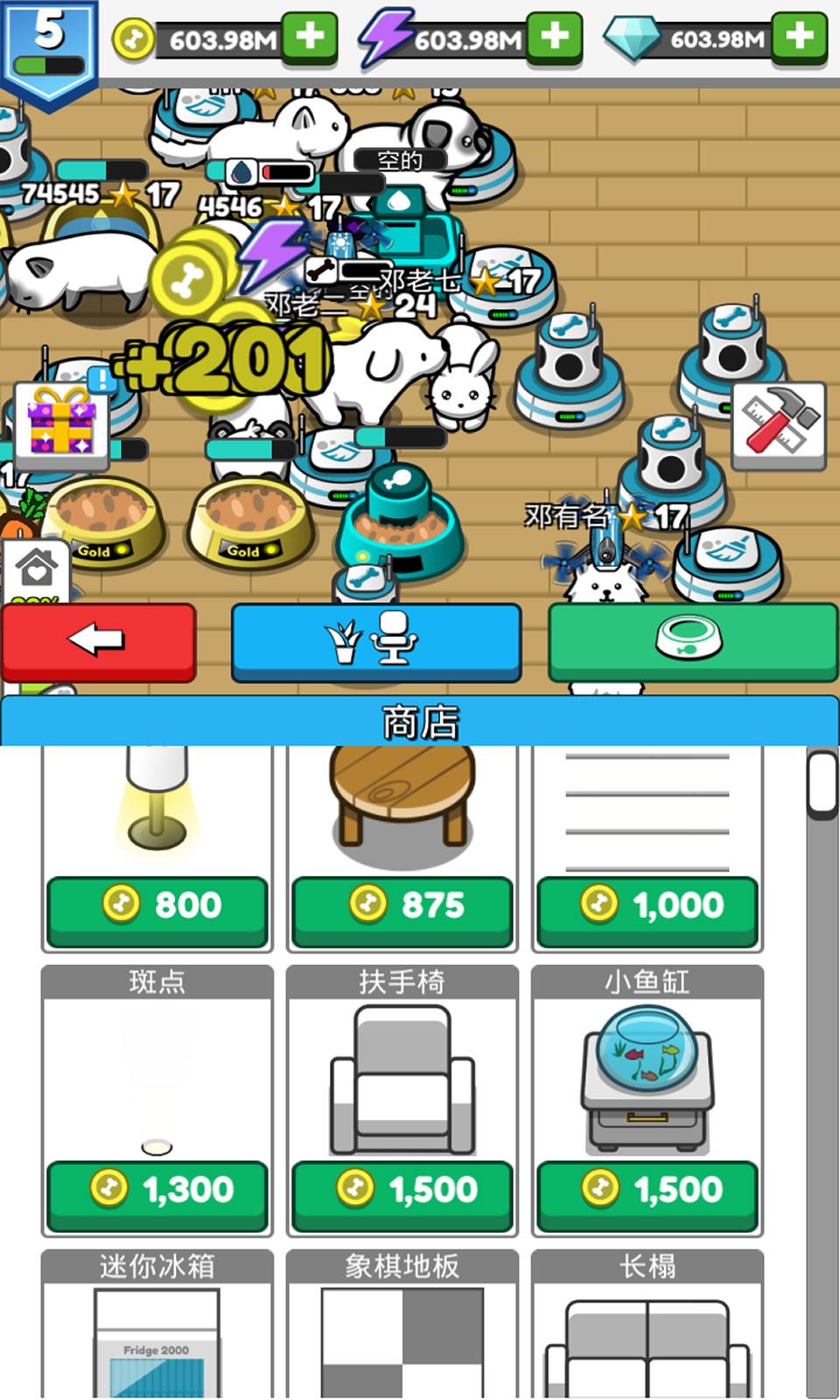Open the gift box reward
The width and height of the screenshot is (840, 1400).
[61, 424]
